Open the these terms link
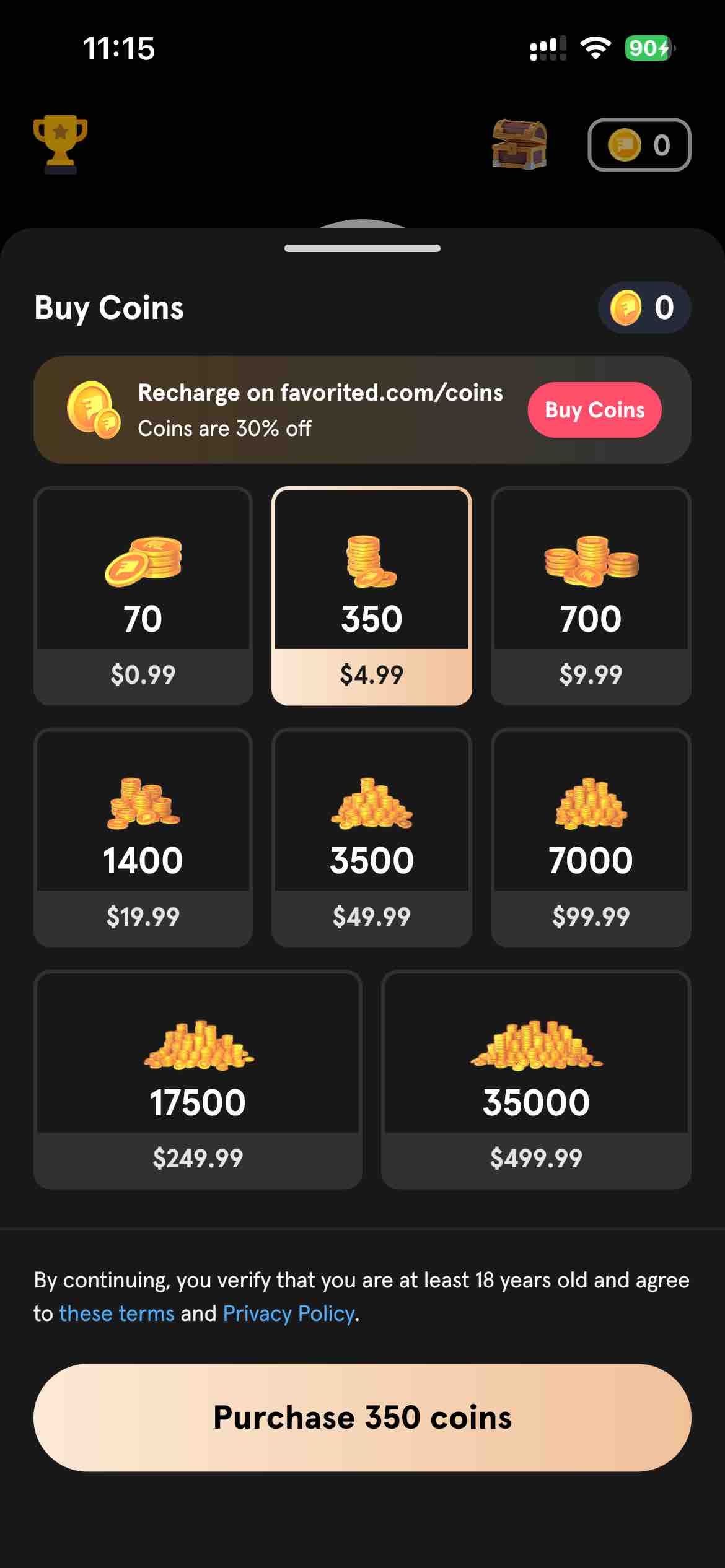Image resolution: width=725 pixels, height=1568 pixels. pyautogui.click(x=116, y=1313)
